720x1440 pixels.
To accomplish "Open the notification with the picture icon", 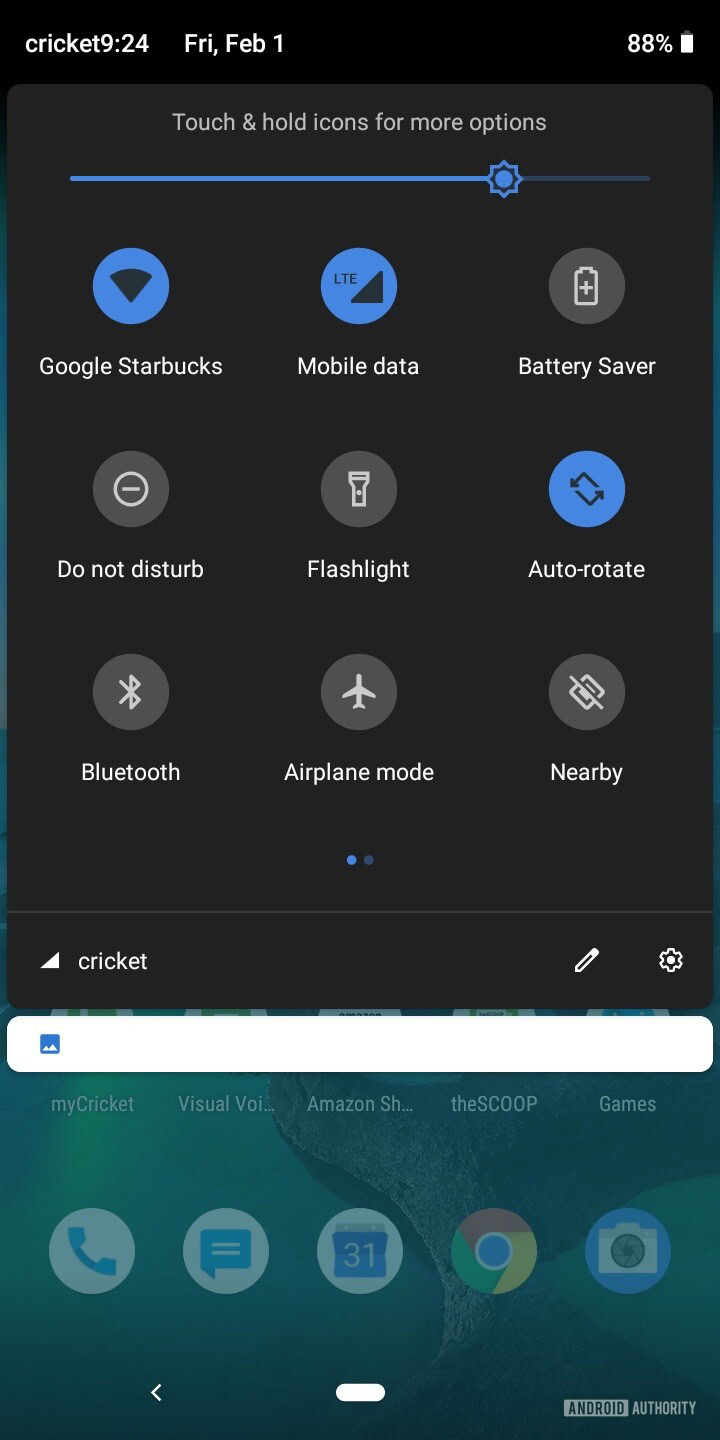I will coord(360,1044).
